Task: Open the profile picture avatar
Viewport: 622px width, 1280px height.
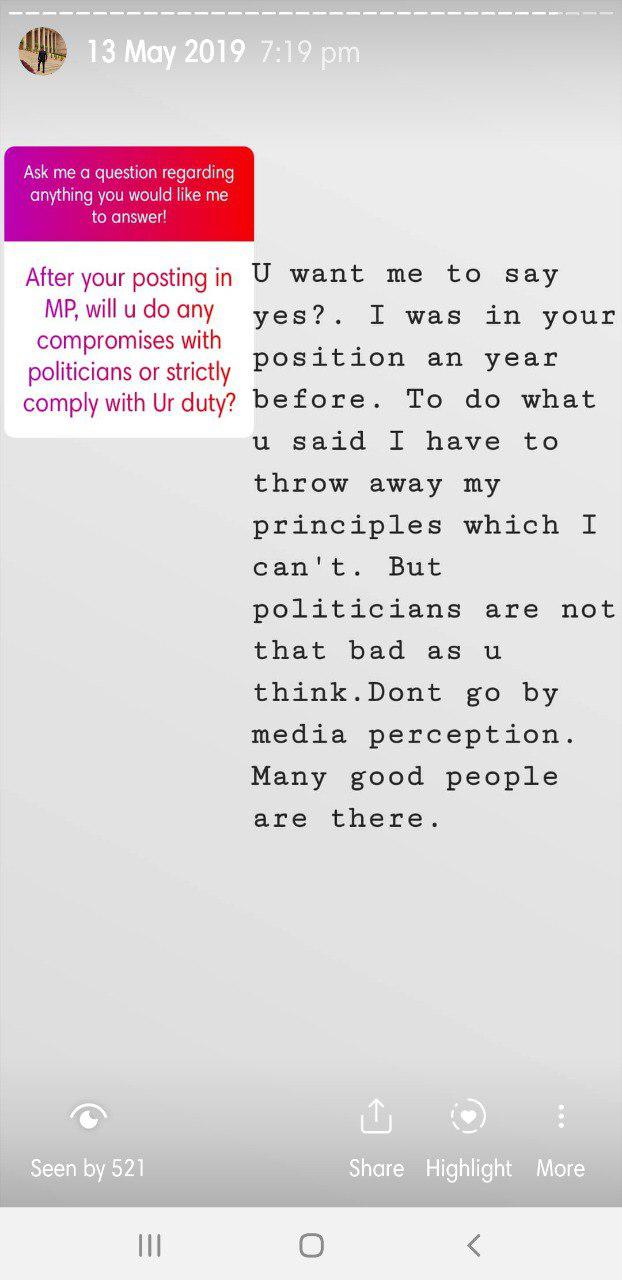Action: pos(42,51)
